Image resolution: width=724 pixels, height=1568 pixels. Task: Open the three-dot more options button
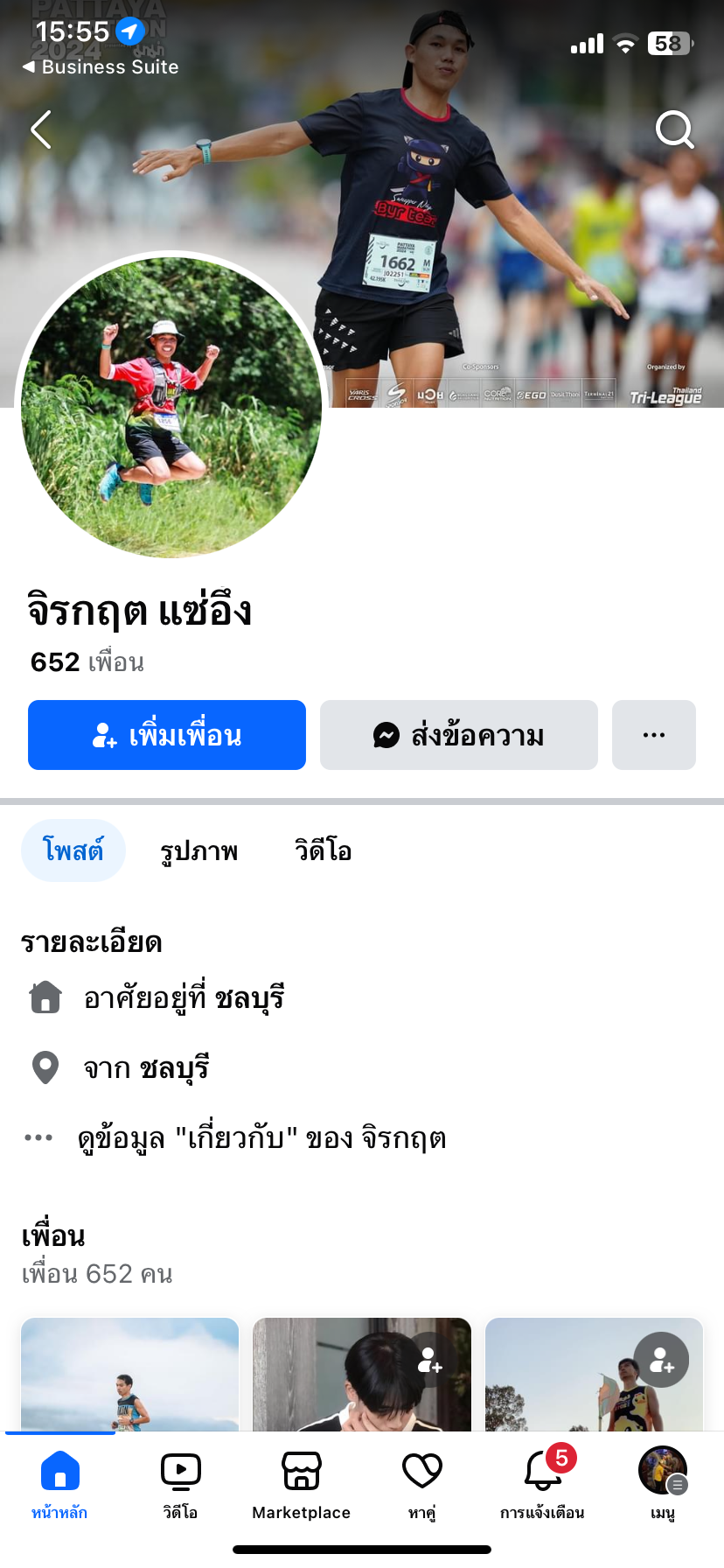point(654,735)
